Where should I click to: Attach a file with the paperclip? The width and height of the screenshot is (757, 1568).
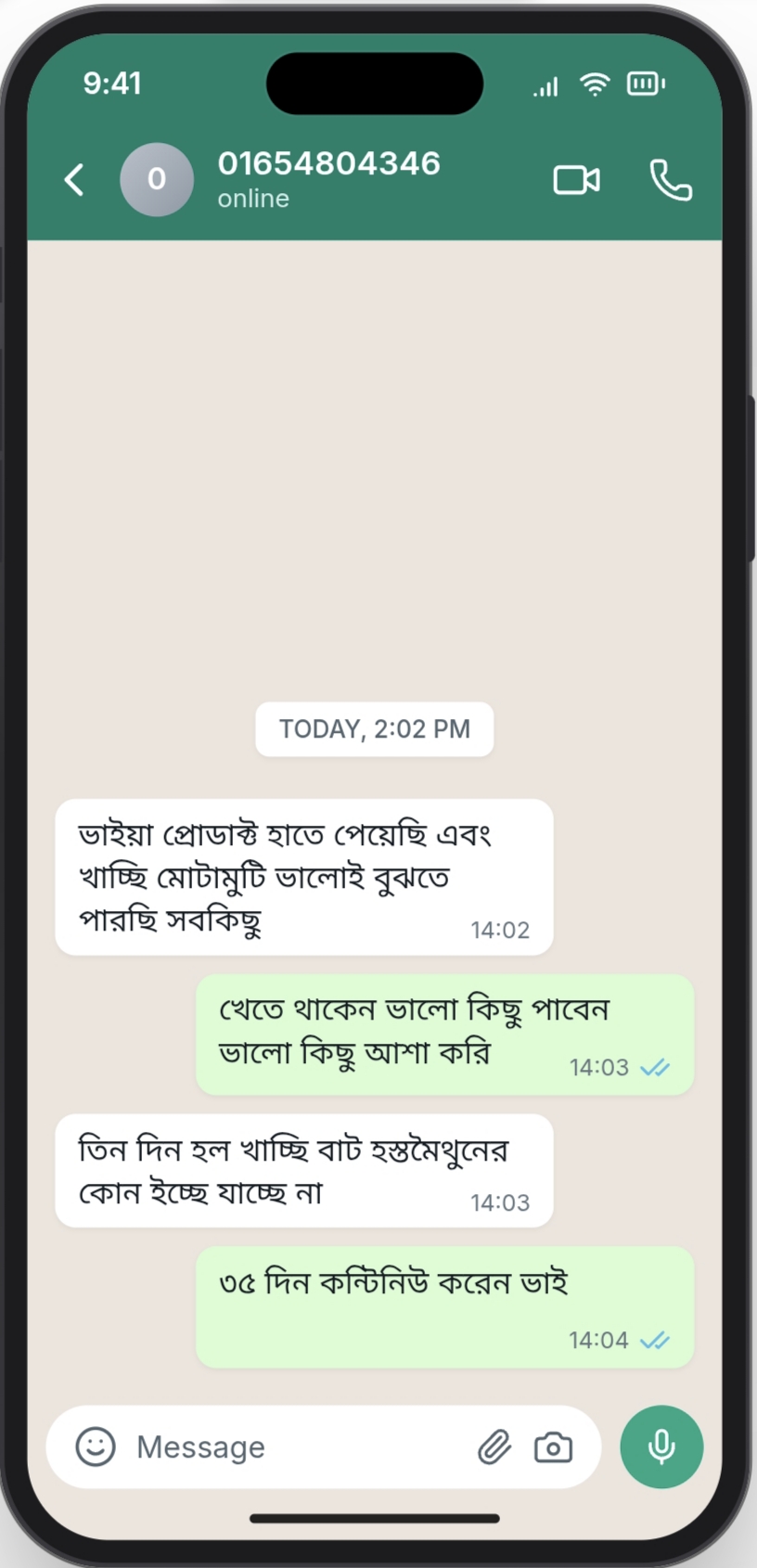tap(494, 1446)
